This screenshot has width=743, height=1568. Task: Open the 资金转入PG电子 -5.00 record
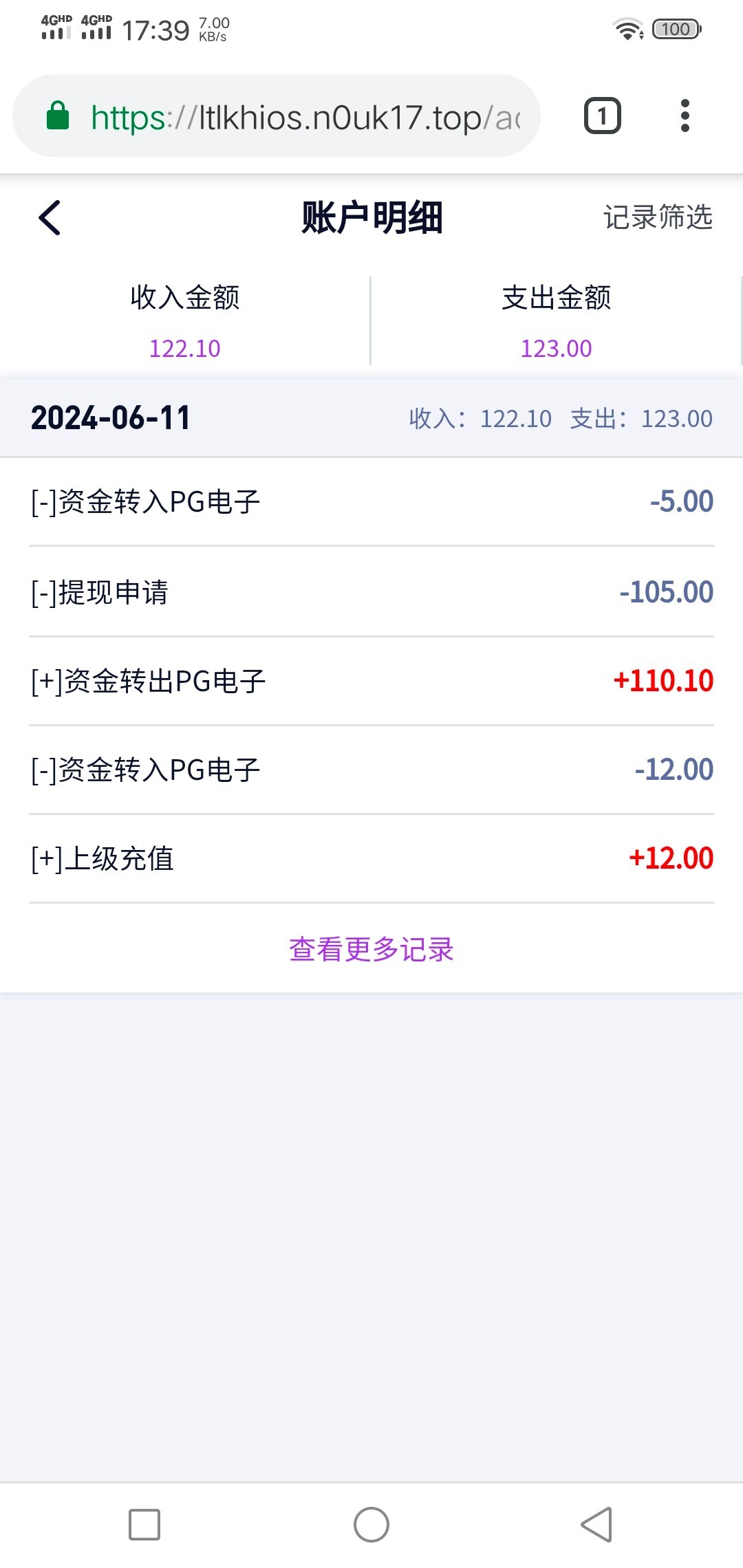pyautogui.click(x=371, y=502)
